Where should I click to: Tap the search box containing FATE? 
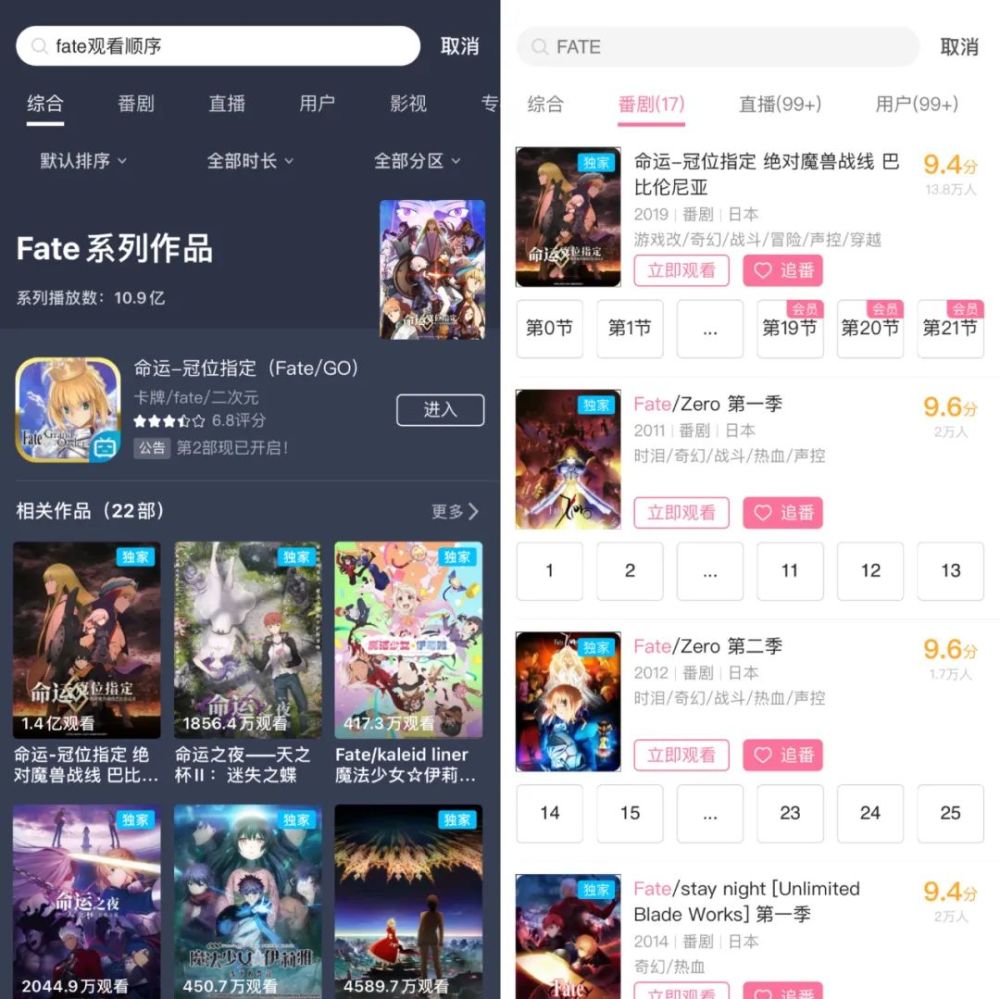click(x=716, y=47)
